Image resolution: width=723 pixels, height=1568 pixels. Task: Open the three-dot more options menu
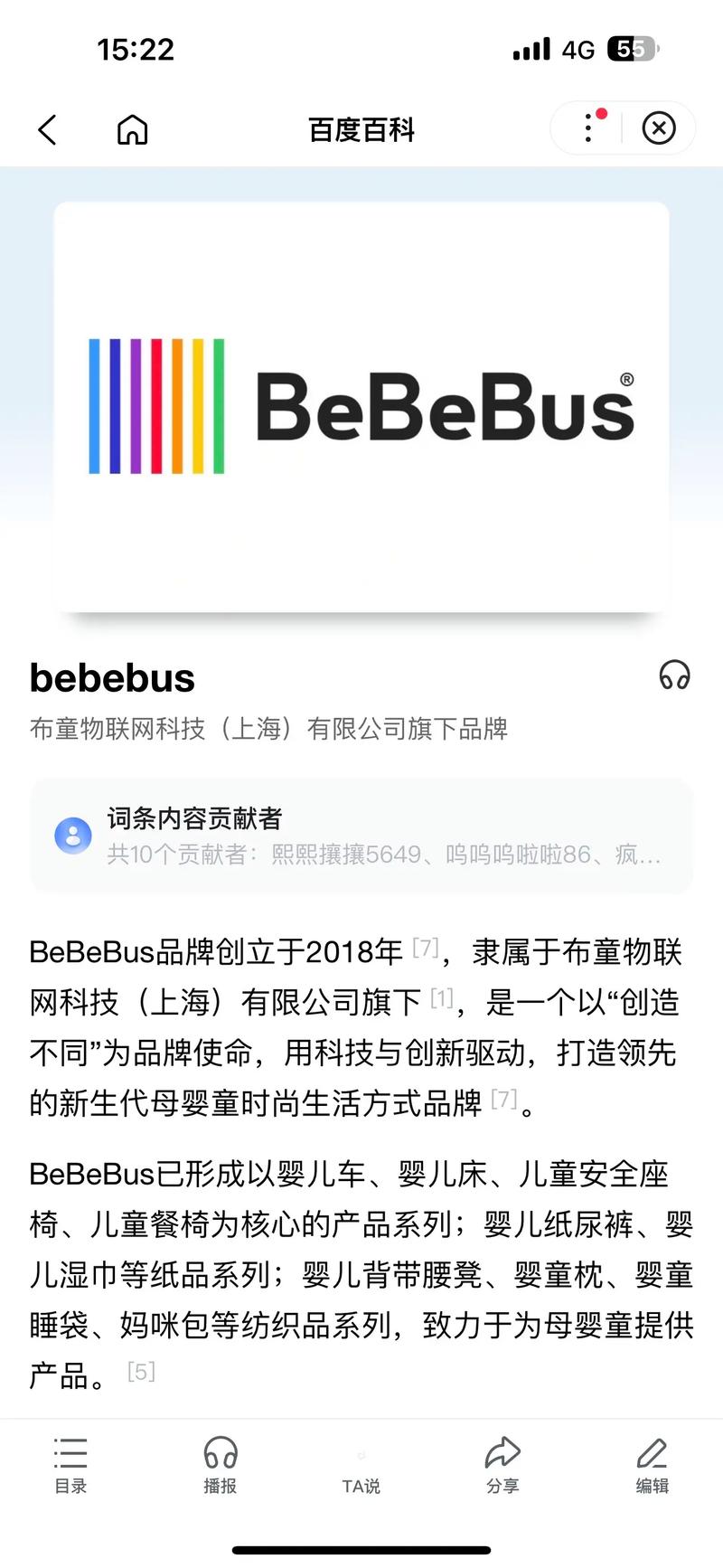tap(588, 128)
